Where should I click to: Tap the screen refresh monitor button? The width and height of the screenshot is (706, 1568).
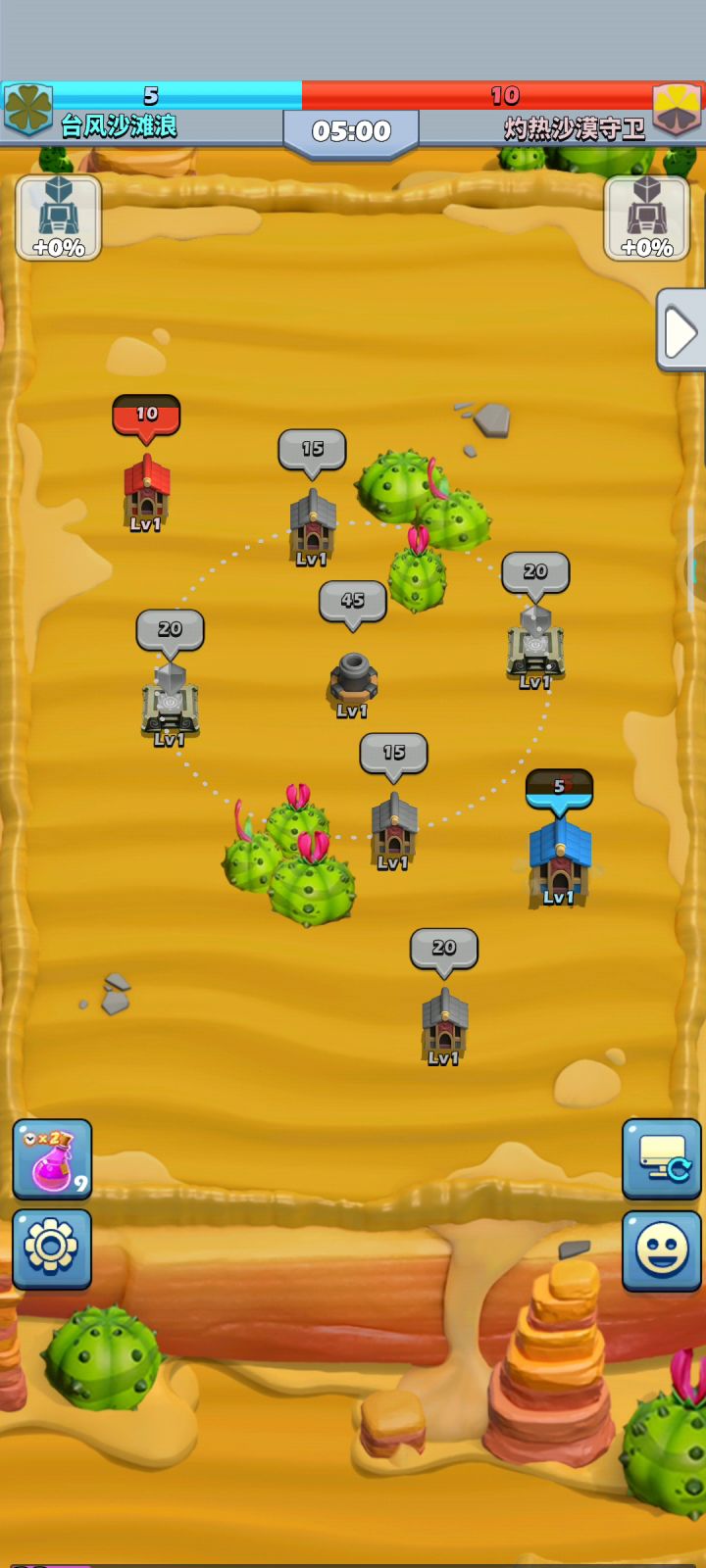point(662,1159)
